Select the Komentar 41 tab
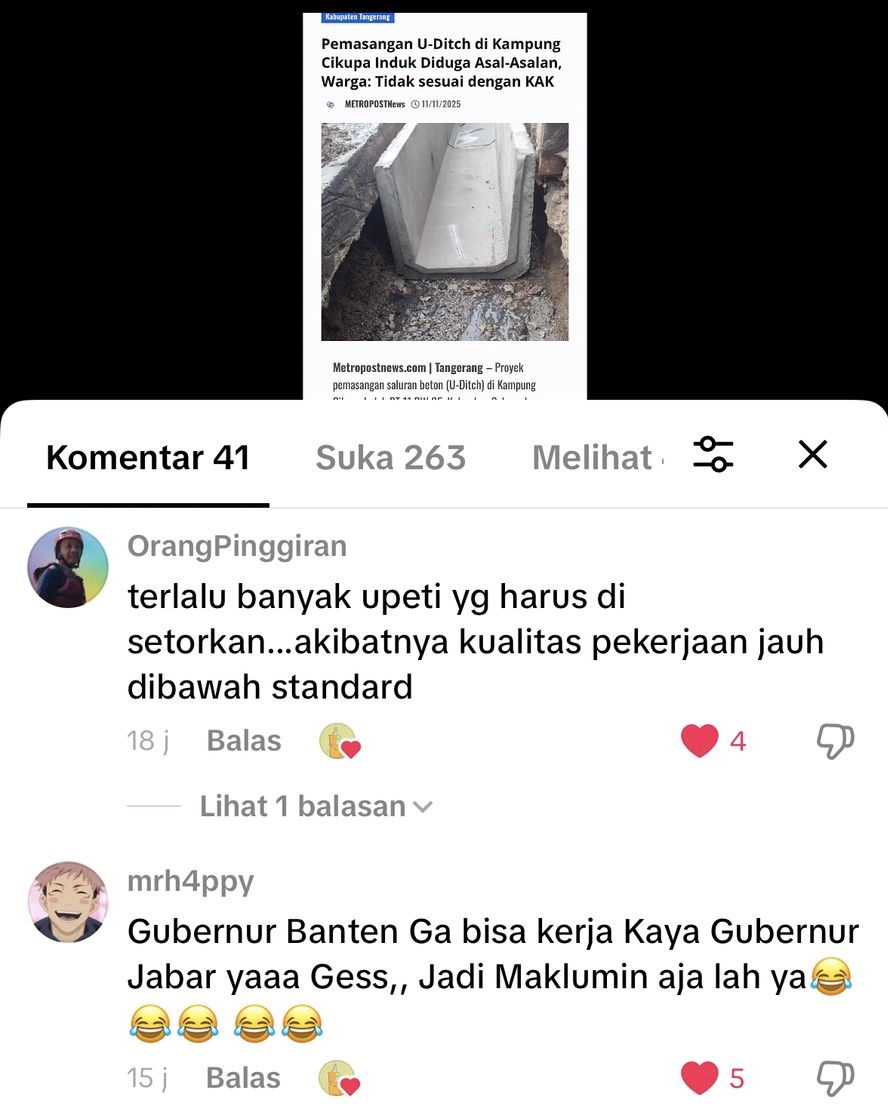The width and height of the screenshot is (888, 1112). 148,457
